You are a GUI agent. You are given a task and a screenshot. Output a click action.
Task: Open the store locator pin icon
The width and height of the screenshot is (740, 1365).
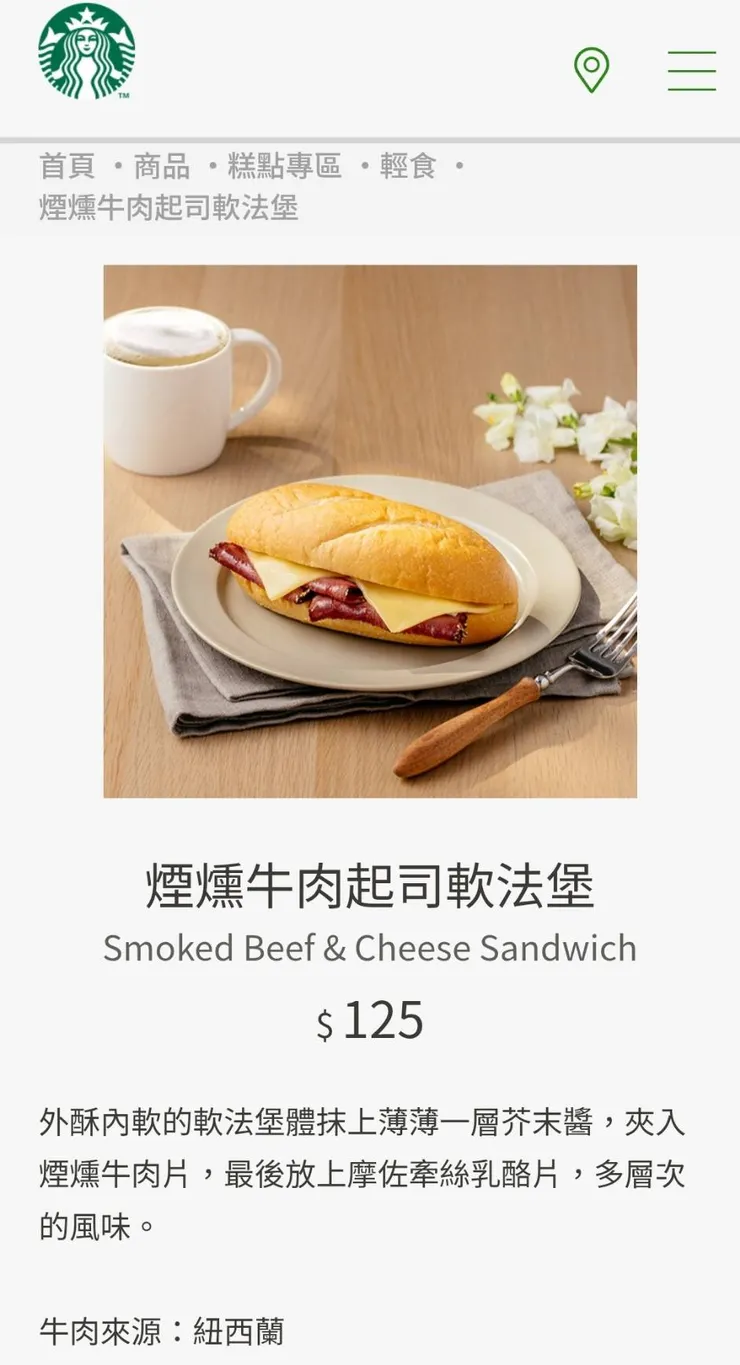click(591, 70)
